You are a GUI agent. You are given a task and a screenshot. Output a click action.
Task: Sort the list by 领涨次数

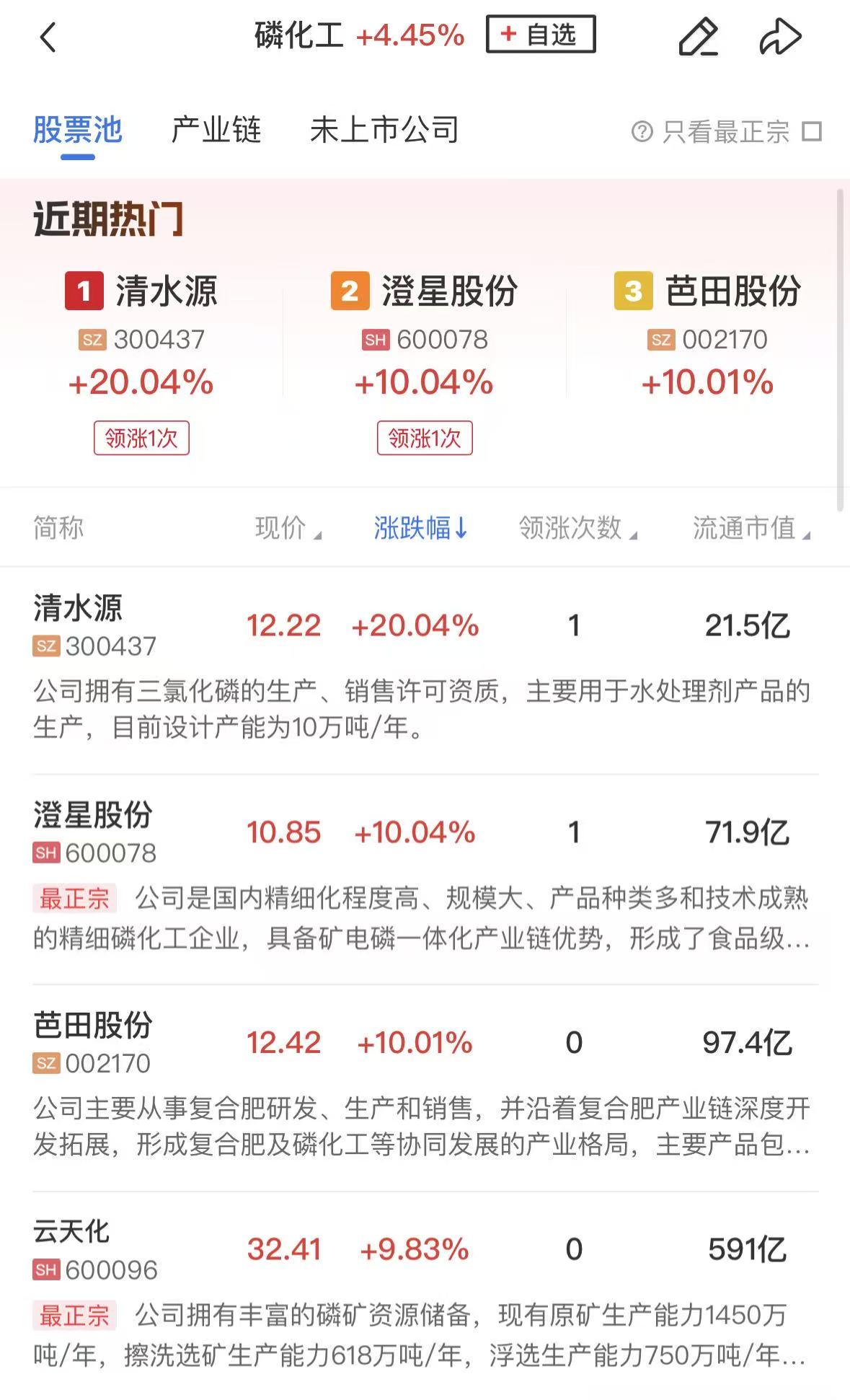(577, 529)
